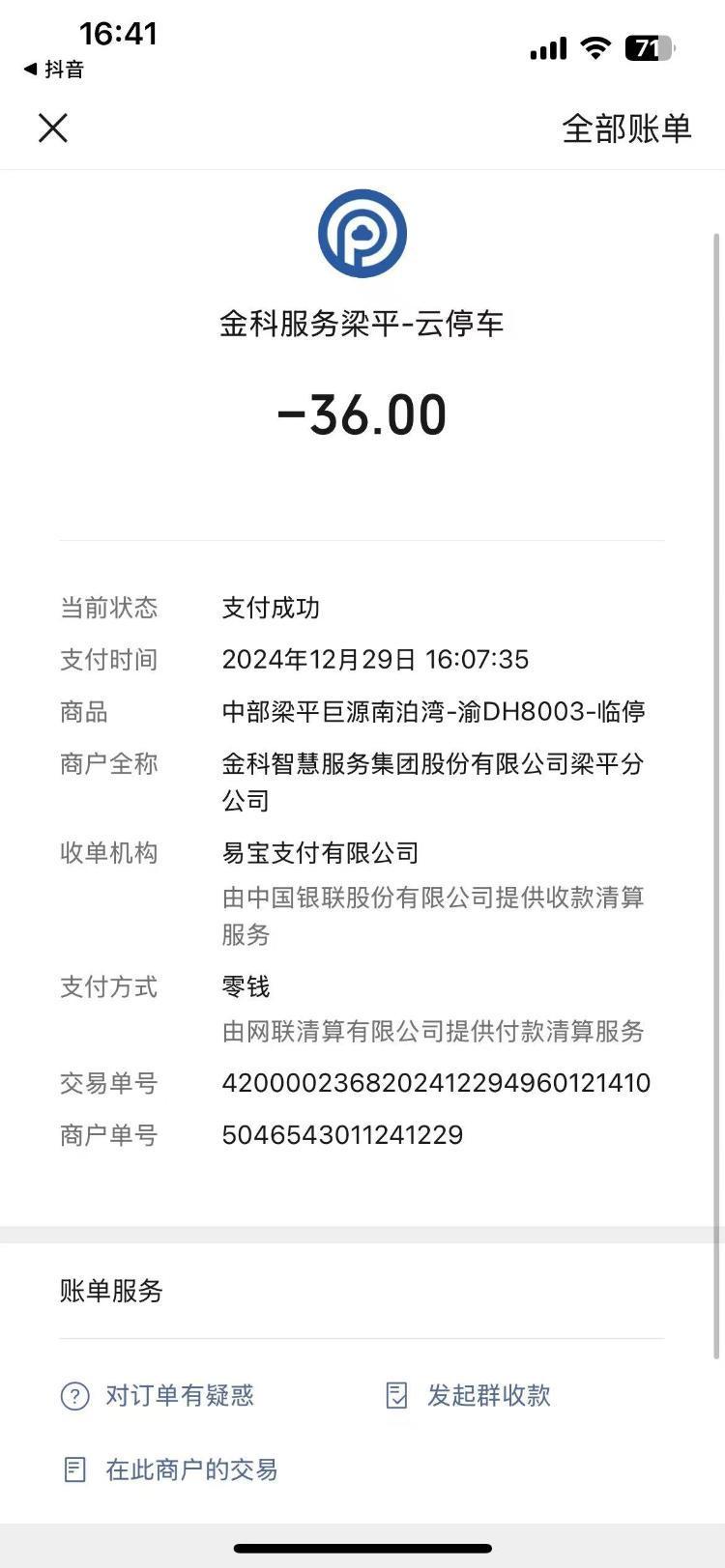Screen dimensions: 725x1568
Task: View 在此商户的交易 transactions
Action: pyautogui.click(x=170, y=1469)
